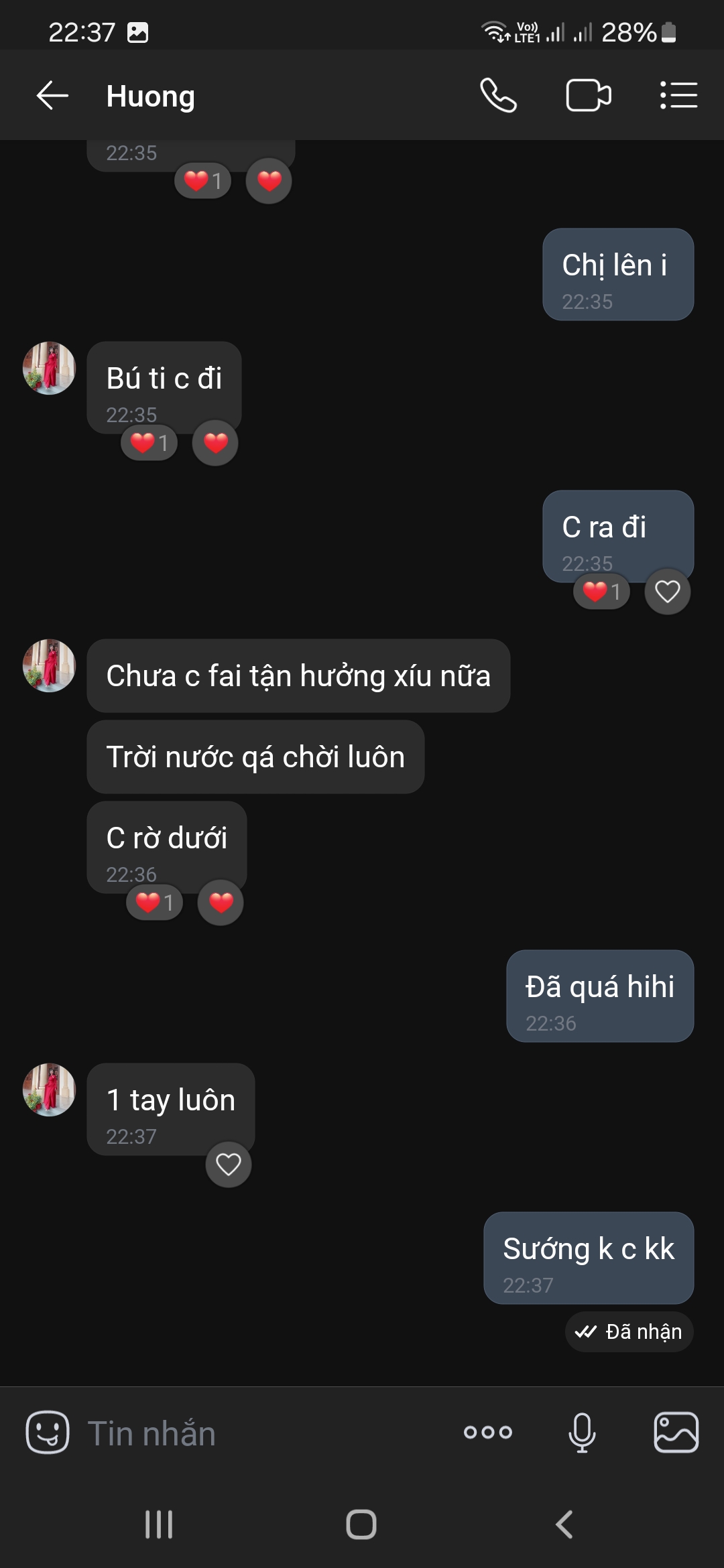Open the image gallery picker

676,1433
